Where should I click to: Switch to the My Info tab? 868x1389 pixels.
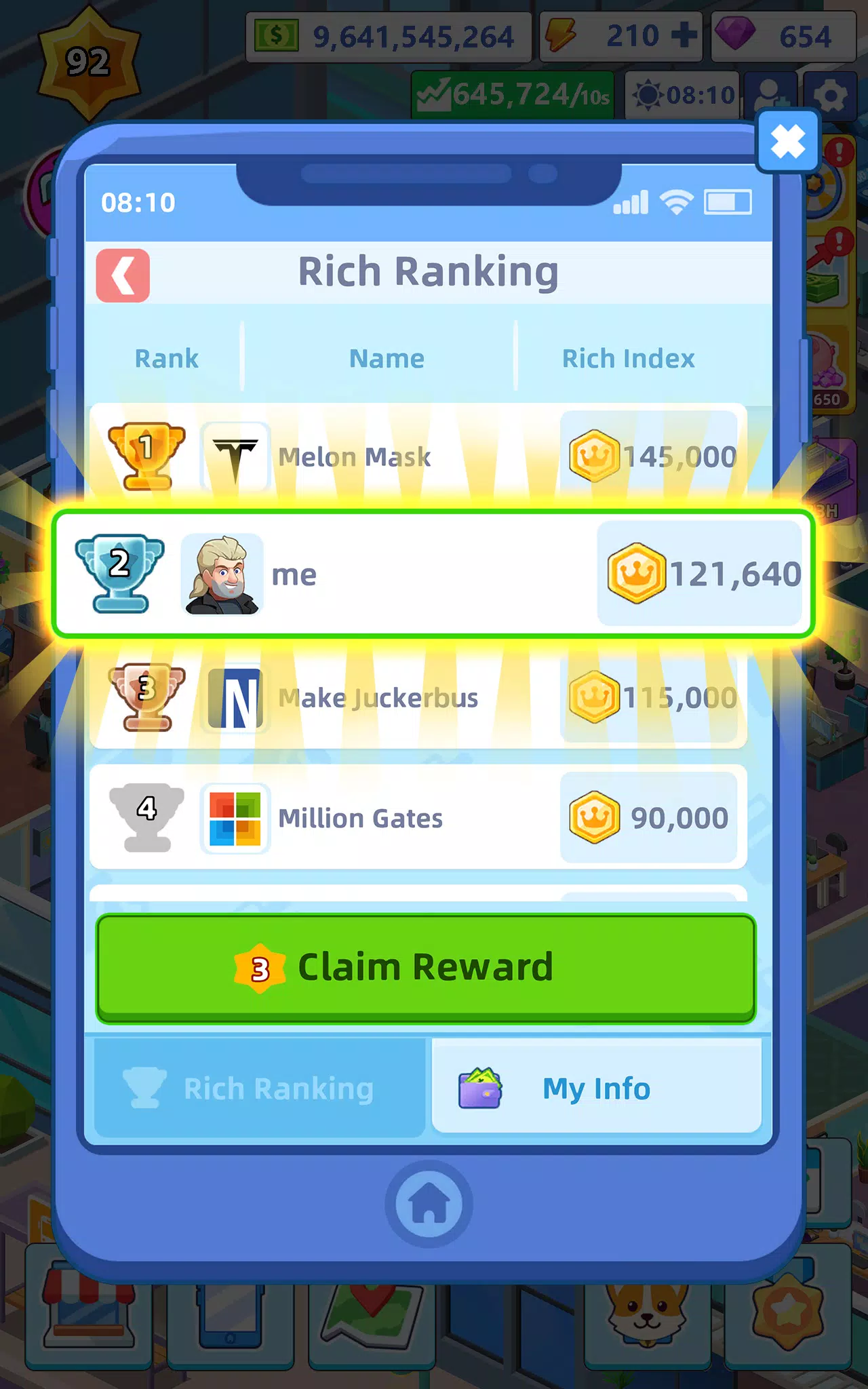point(597,1088)
